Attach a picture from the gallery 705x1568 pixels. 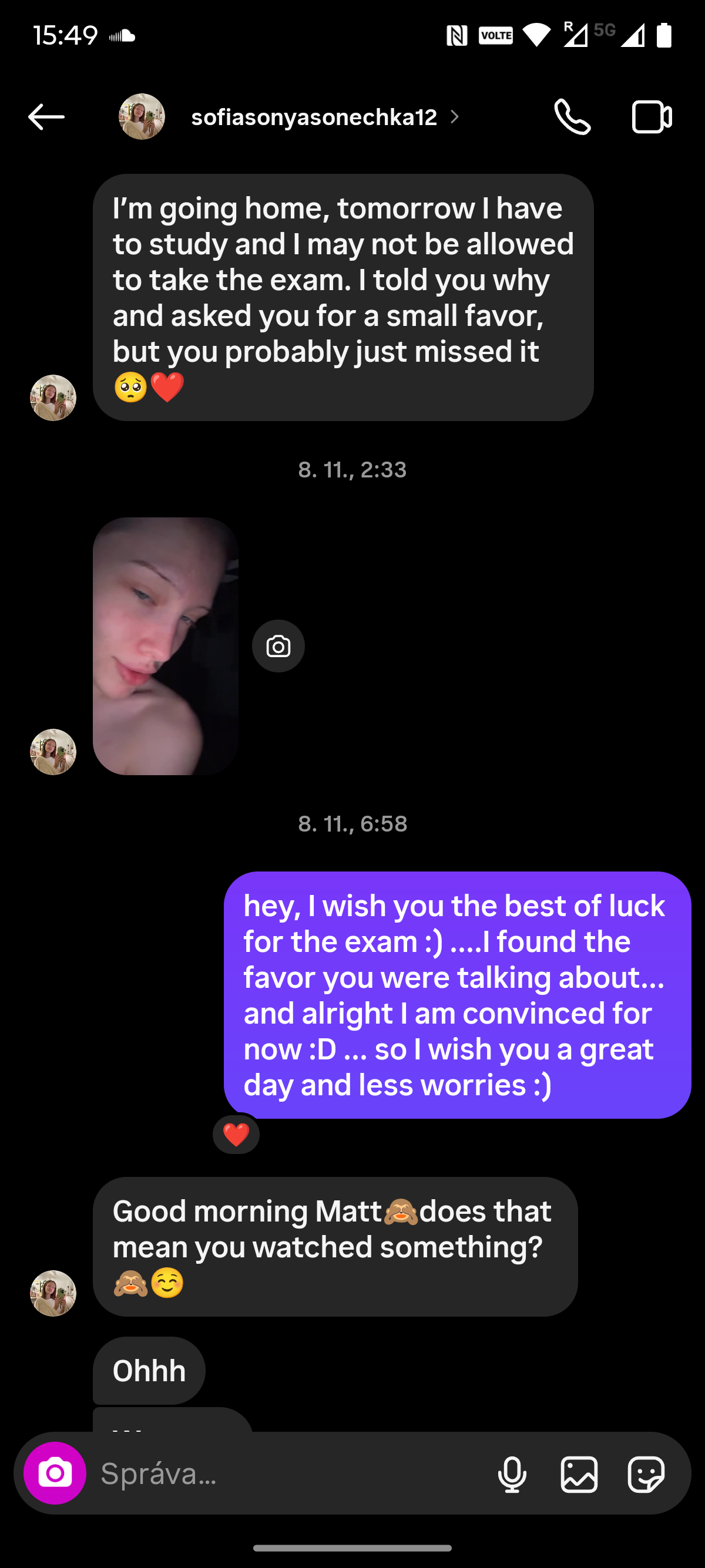pos(579,1473)
